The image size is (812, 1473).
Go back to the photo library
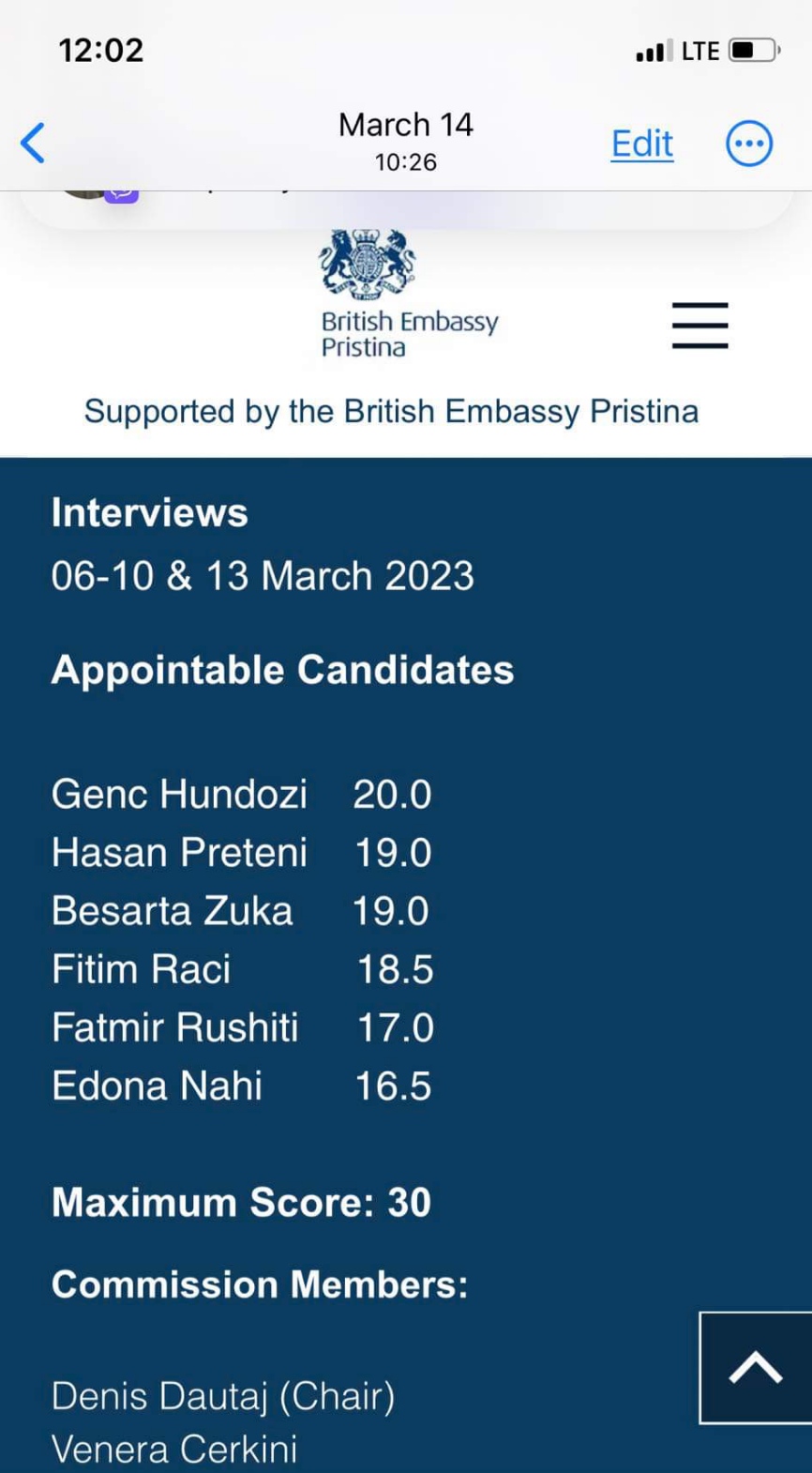click(x=33, y=144)
